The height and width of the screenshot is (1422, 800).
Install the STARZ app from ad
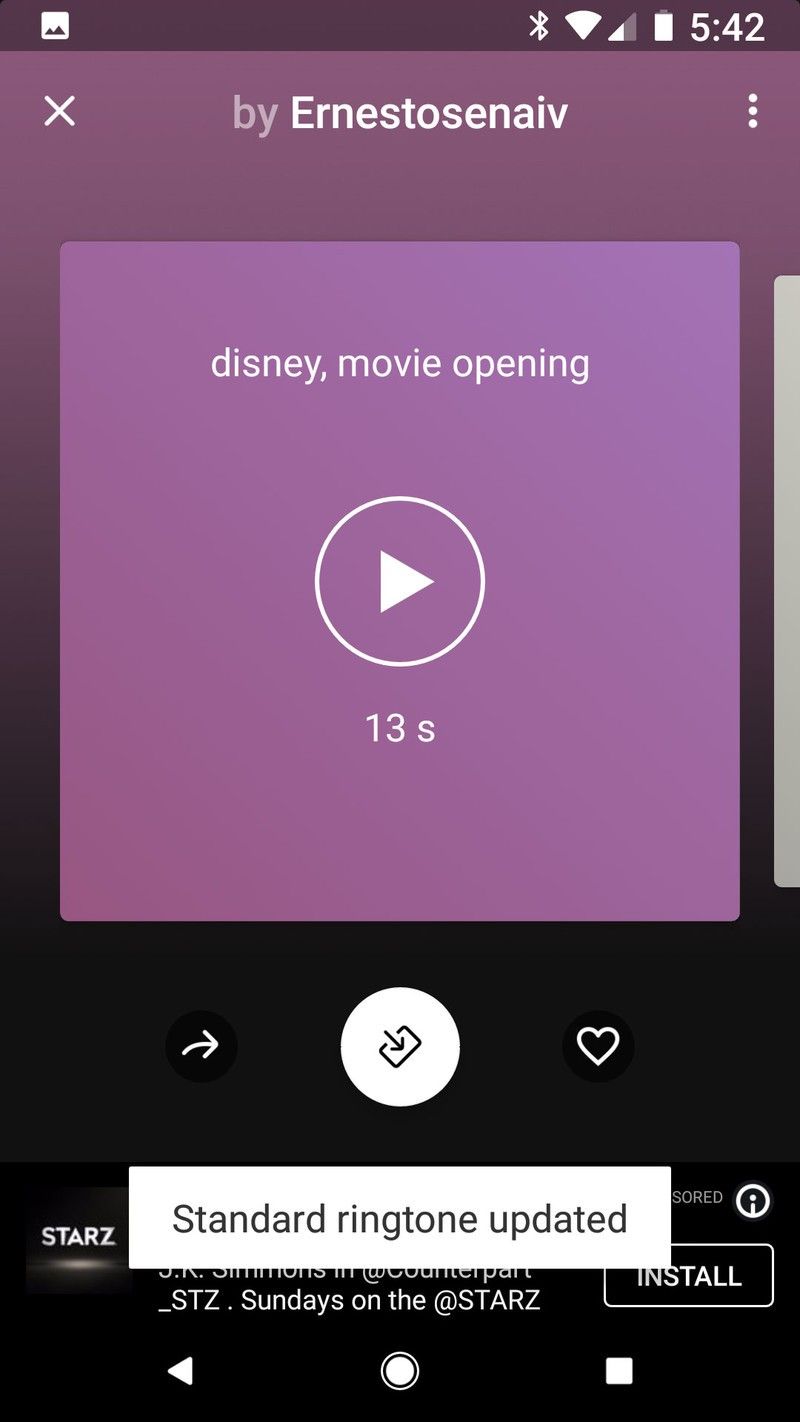[x=688, y=1275]
